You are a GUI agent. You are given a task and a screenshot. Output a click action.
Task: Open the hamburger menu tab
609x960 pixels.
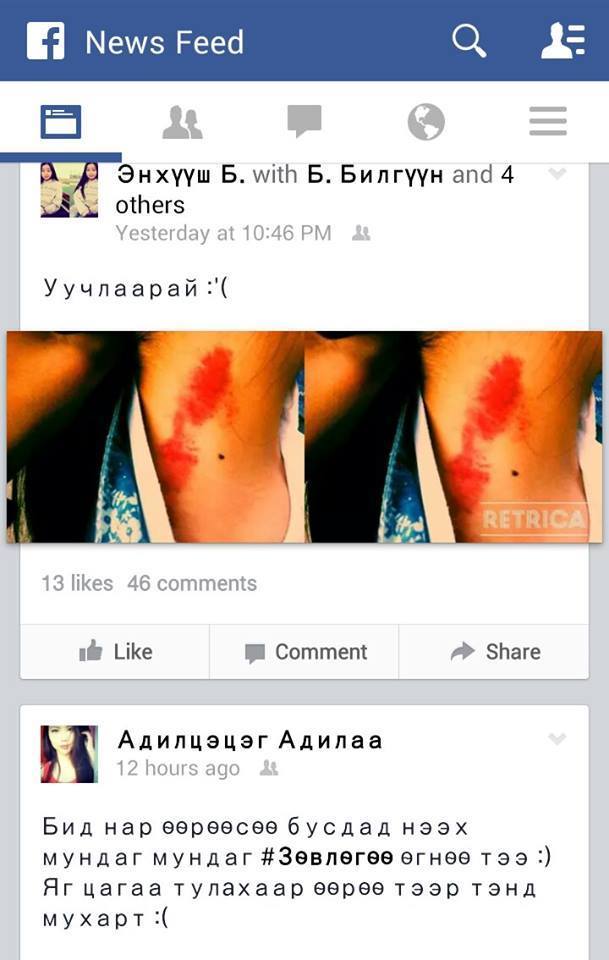click(548, 122)
